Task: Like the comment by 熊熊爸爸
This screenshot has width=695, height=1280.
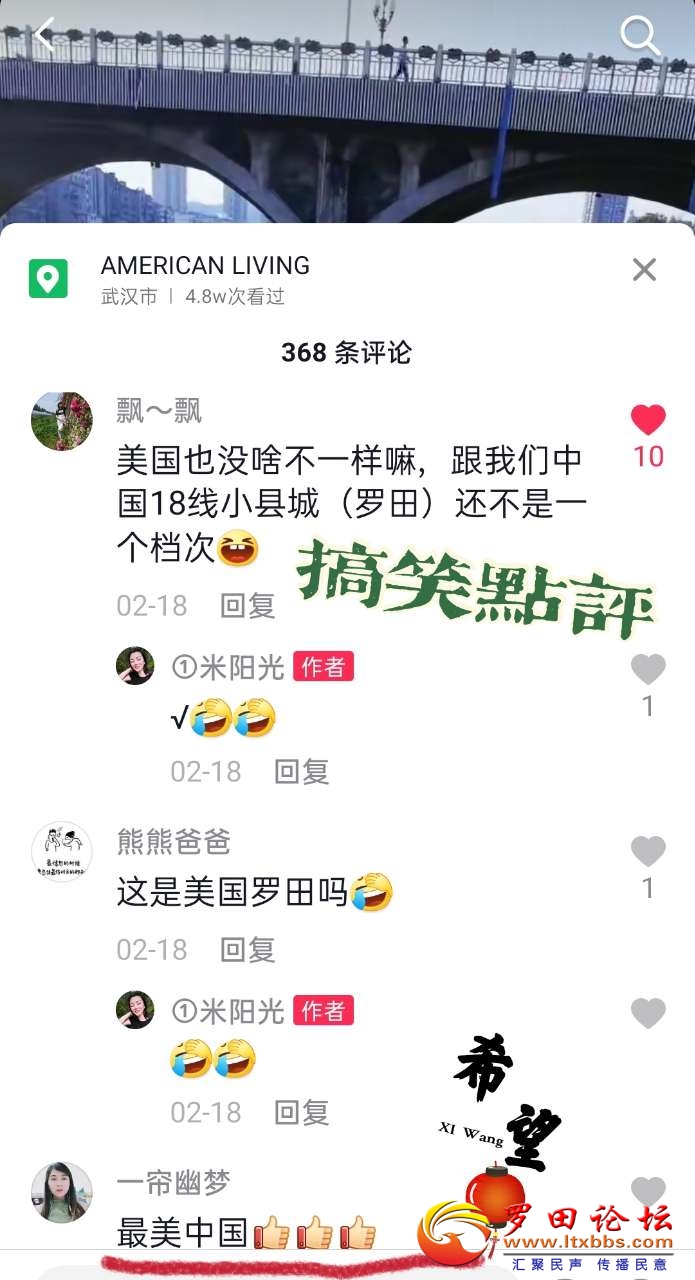Action: tap(648, 851)
